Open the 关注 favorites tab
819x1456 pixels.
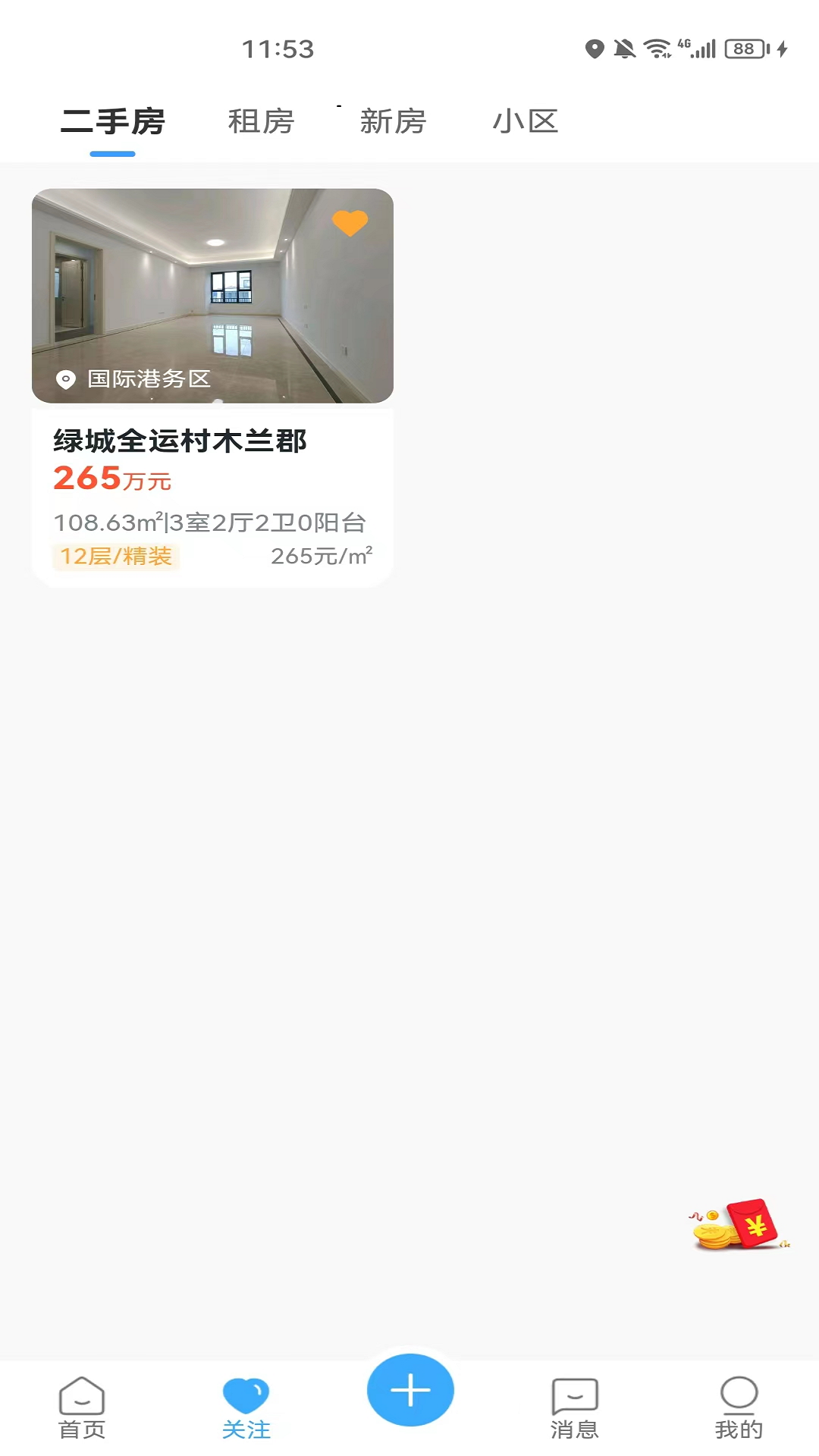[x=246, y=1407]
